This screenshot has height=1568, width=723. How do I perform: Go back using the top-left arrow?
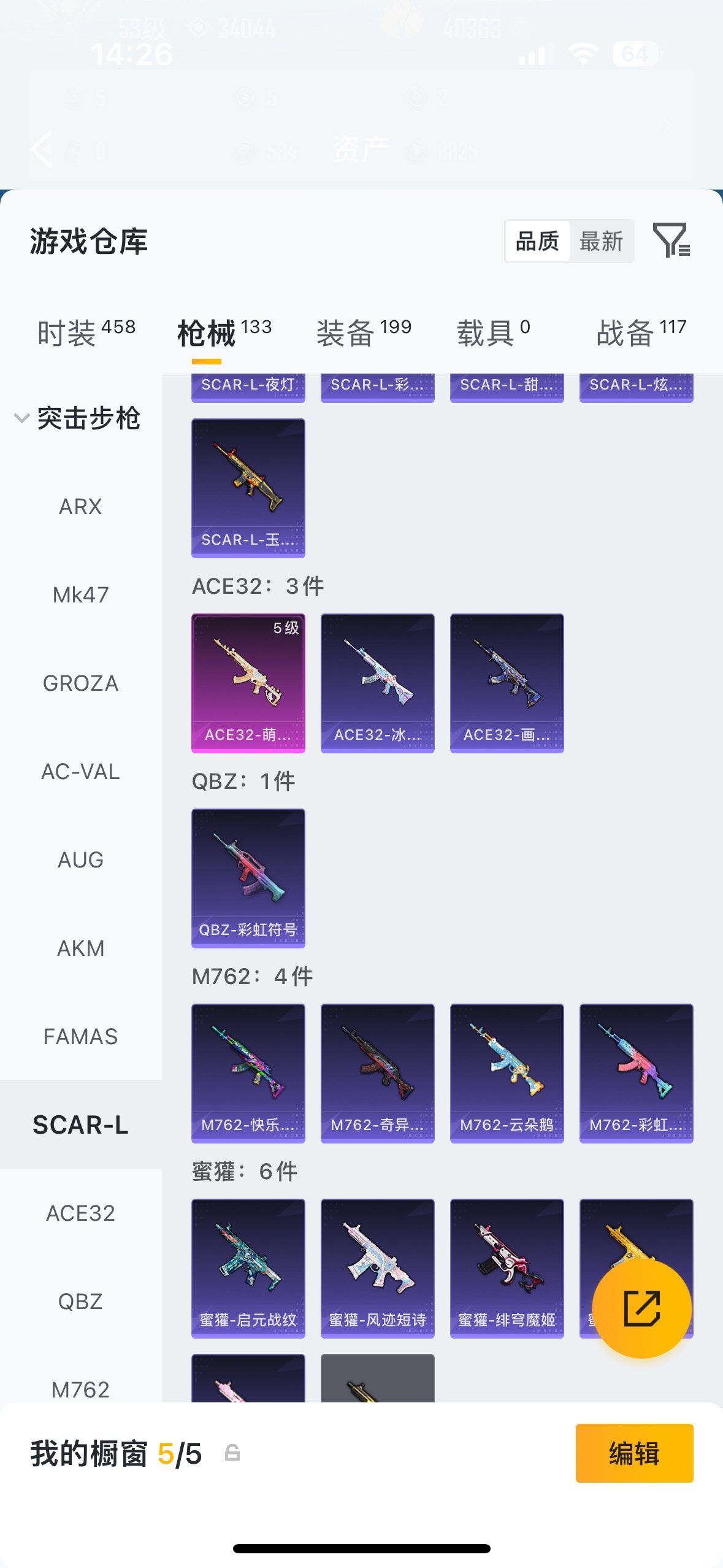[x=42, y=149]
